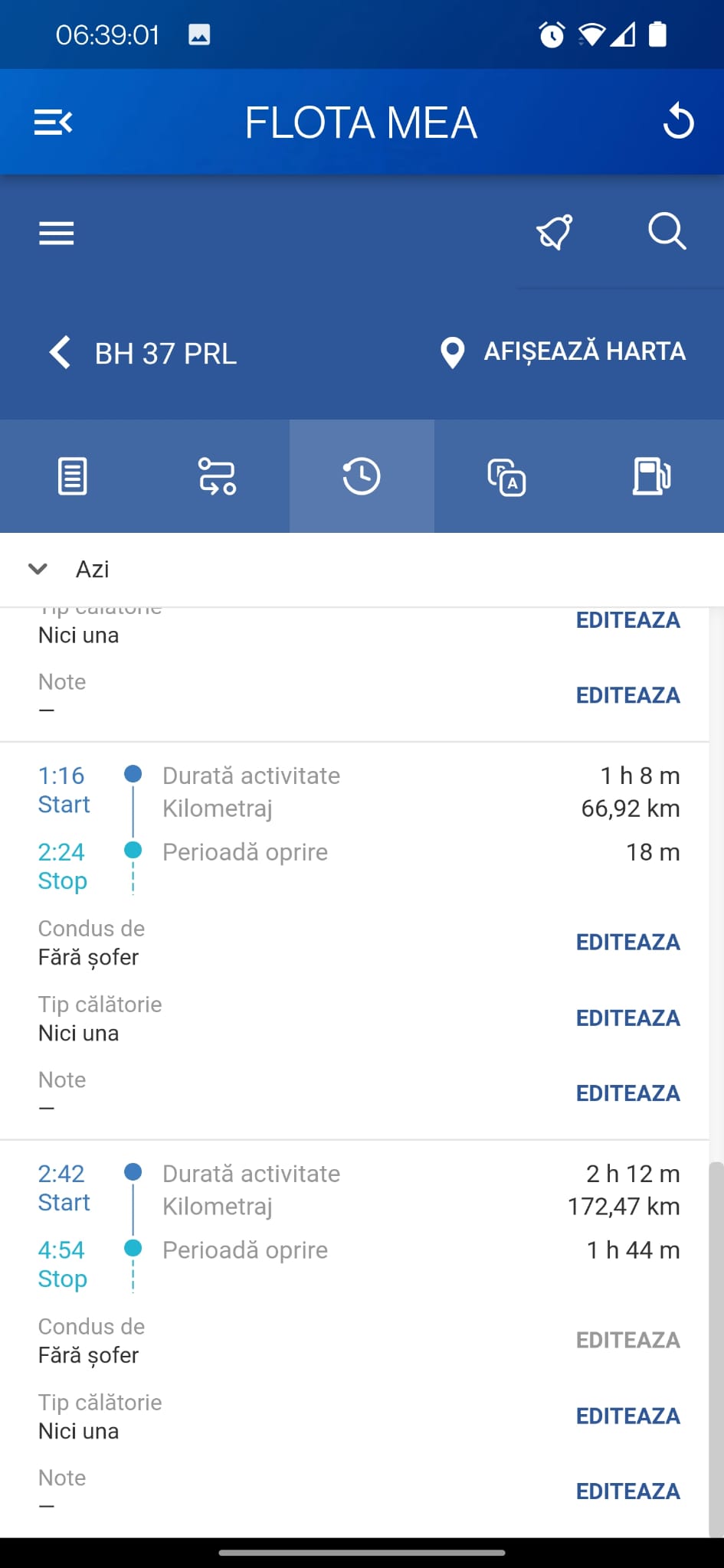
Task: Open the notifications bell
Action: [554, 232]
